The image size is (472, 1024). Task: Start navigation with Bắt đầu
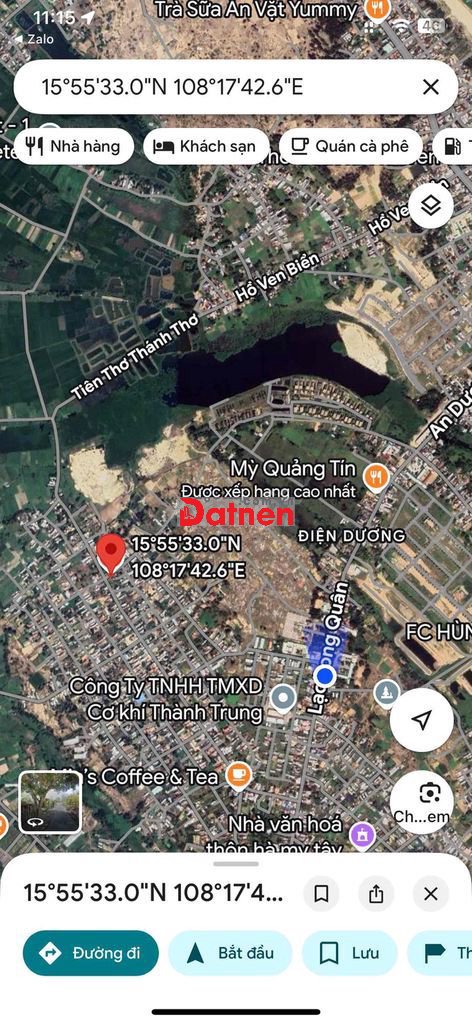pos(230,953)
